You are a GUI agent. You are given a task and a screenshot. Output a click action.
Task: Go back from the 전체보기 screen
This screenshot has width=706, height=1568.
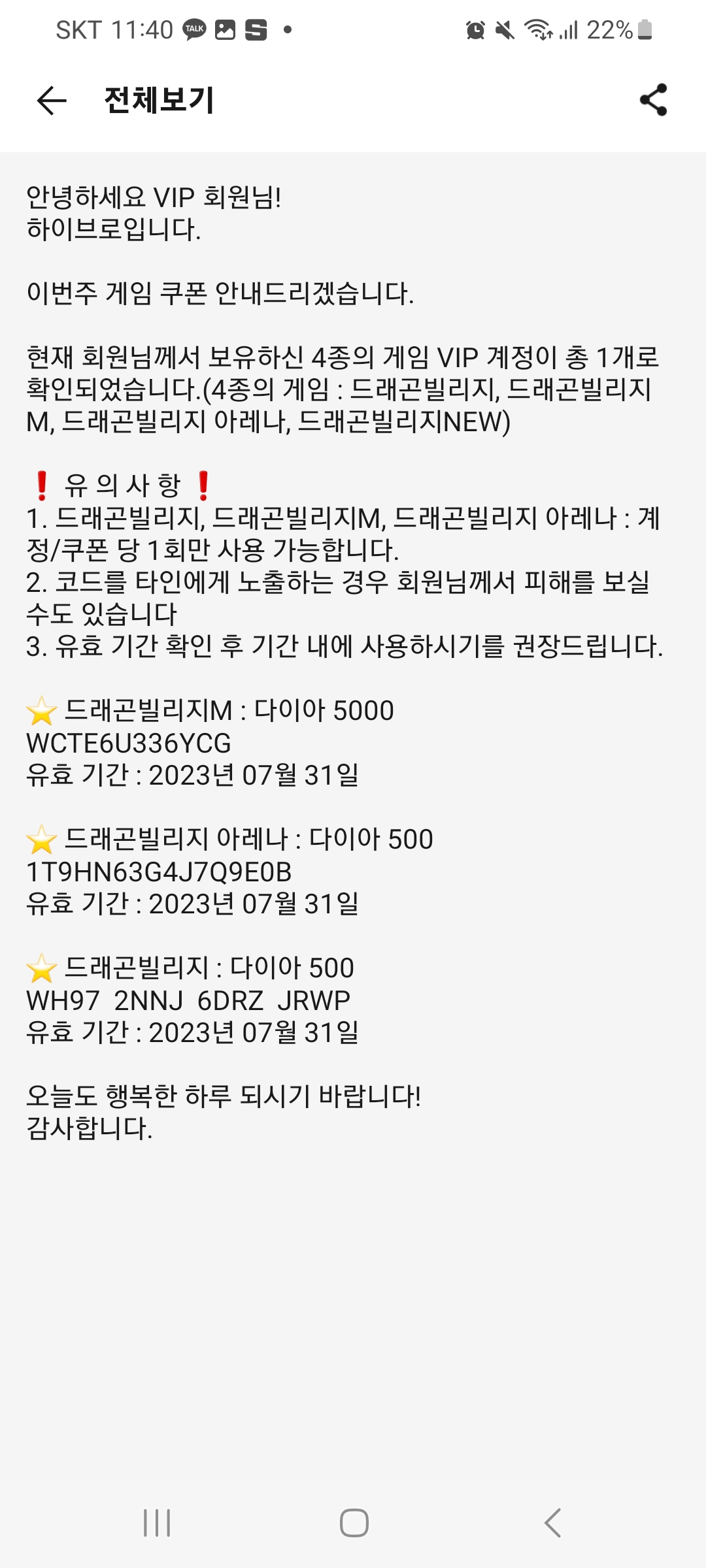pos(52,101)
